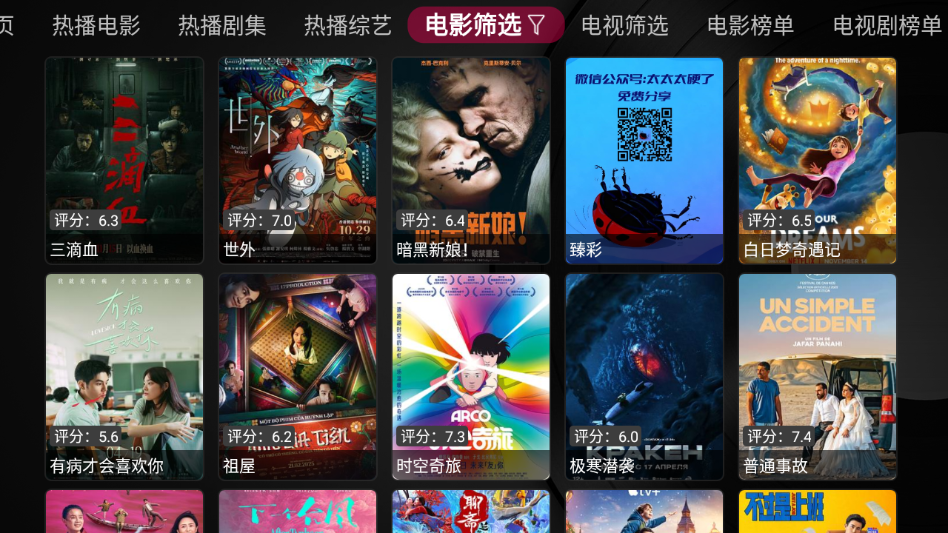Open the movie 祖屋

coord(297,377)
